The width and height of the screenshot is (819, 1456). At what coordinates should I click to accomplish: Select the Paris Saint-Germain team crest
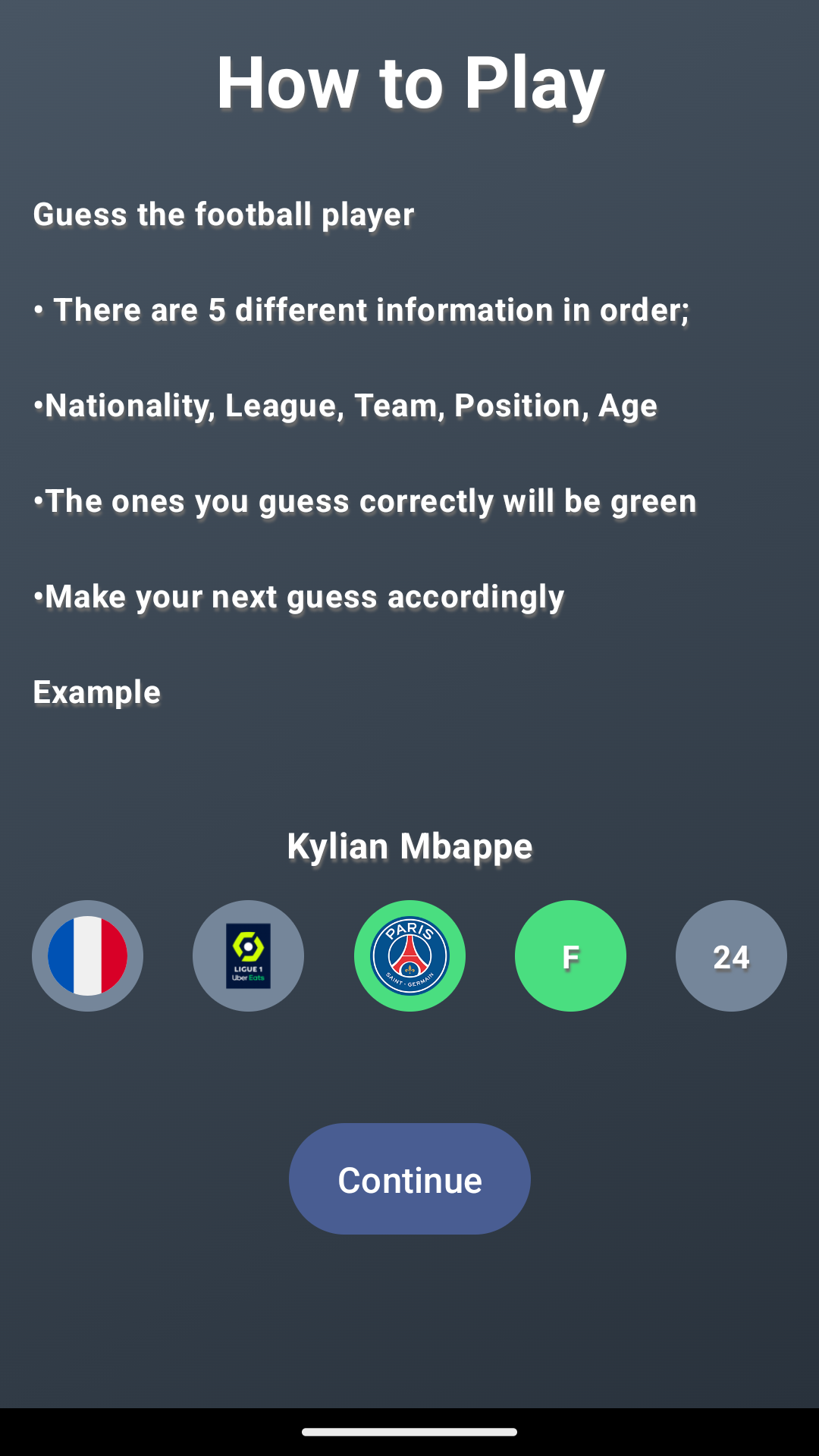click(x=409, y=955)
